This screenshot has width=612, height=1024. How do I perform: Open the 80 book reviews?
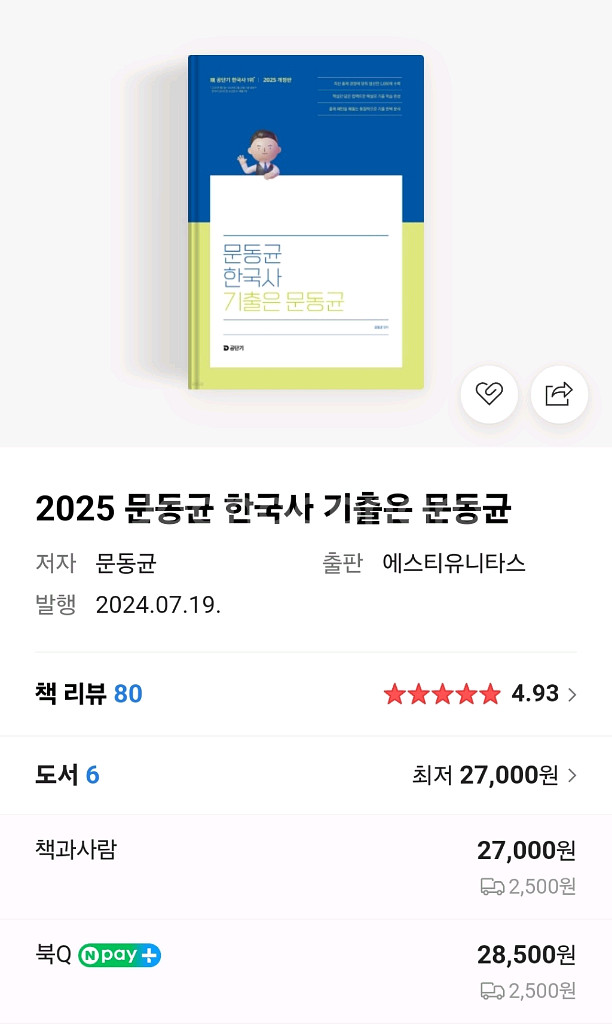pyautogui.click(x=305, y=694)
